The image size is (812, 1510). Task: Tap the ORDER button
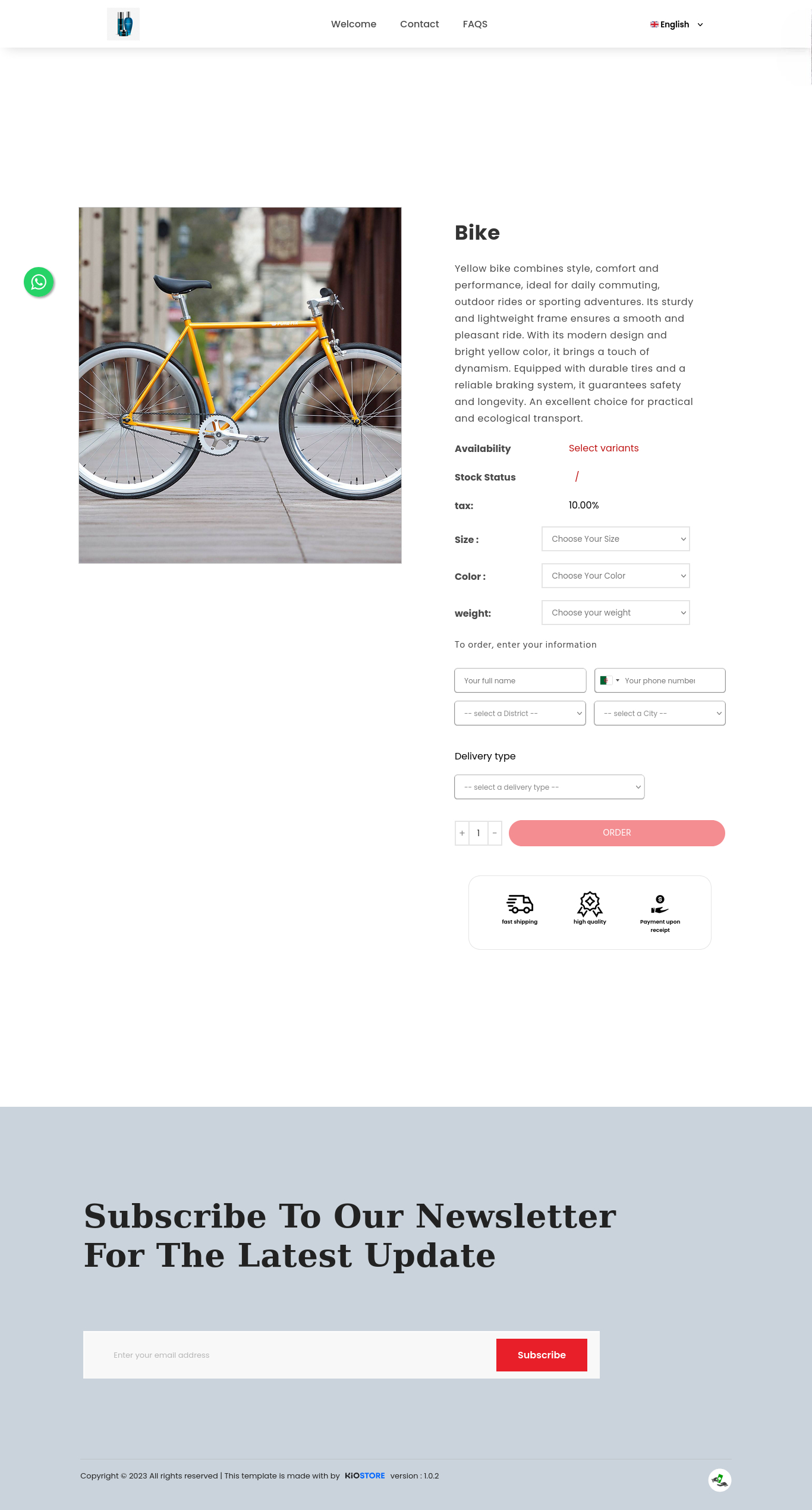pos(616,833)
